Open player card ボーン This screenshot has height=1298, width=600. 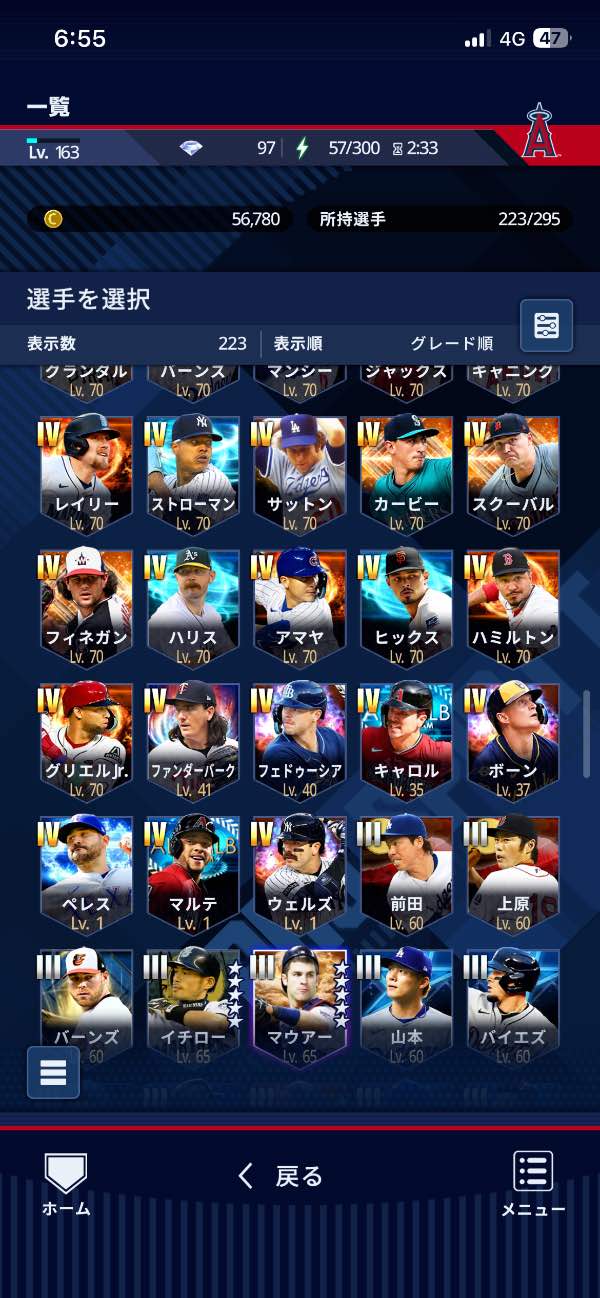[x=512, y=739]
